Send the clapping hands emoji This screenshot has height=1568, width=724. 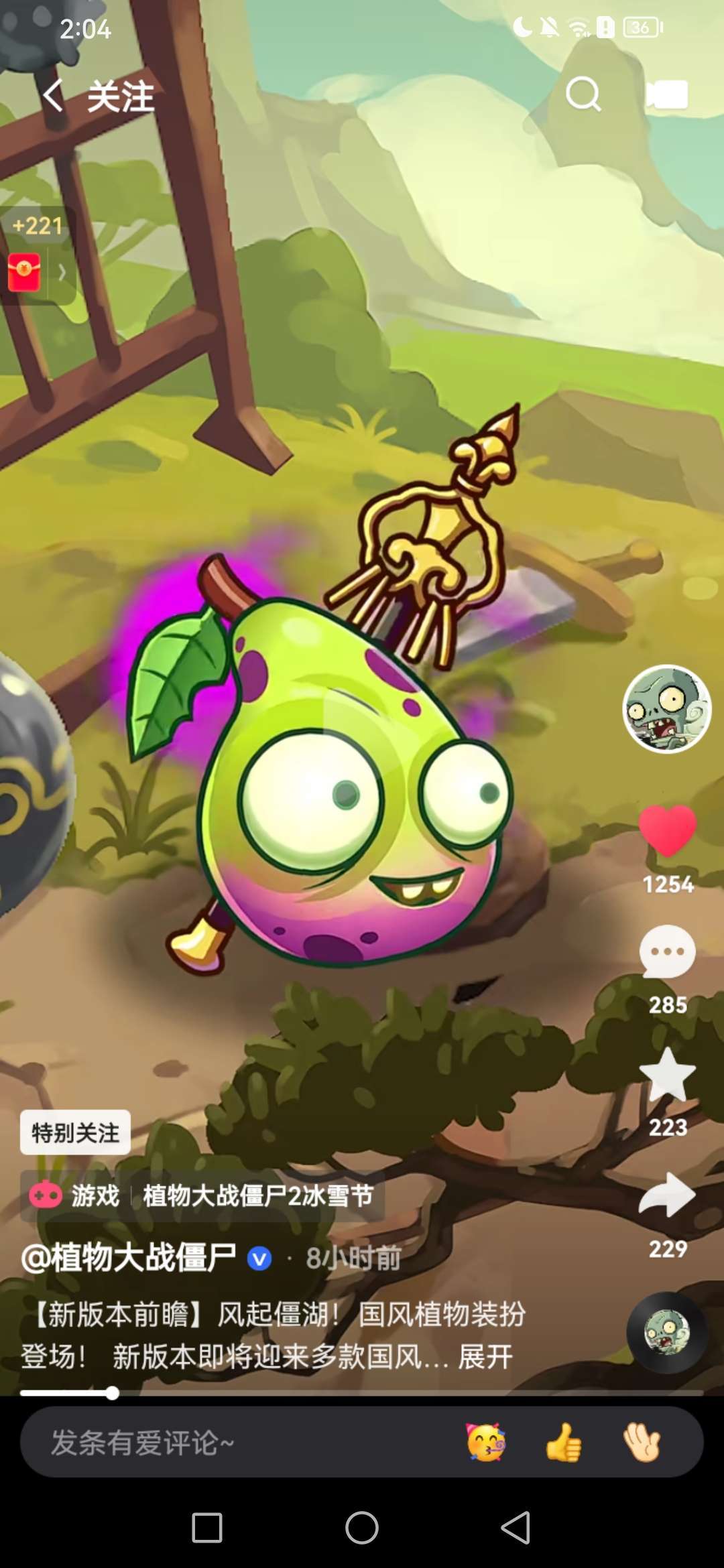[x=642, y=1442]
